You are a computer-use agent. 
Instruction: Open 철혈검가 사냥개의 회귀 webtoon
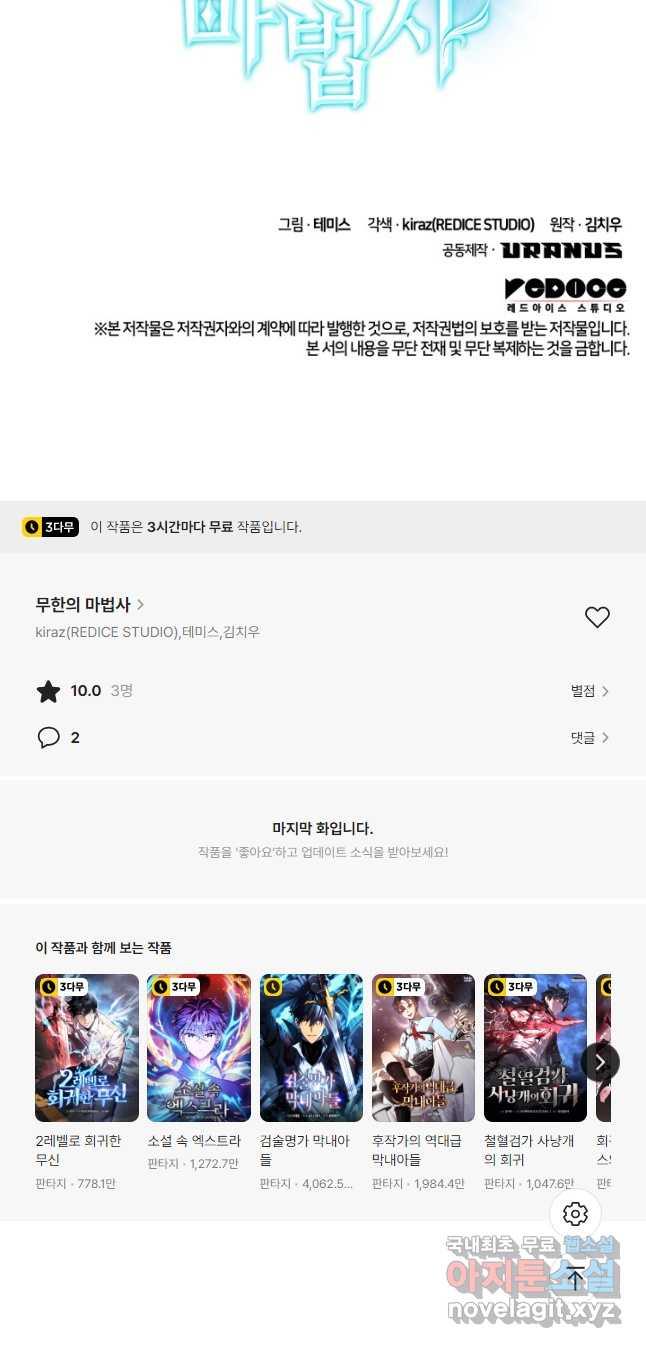coord(535,1048)
